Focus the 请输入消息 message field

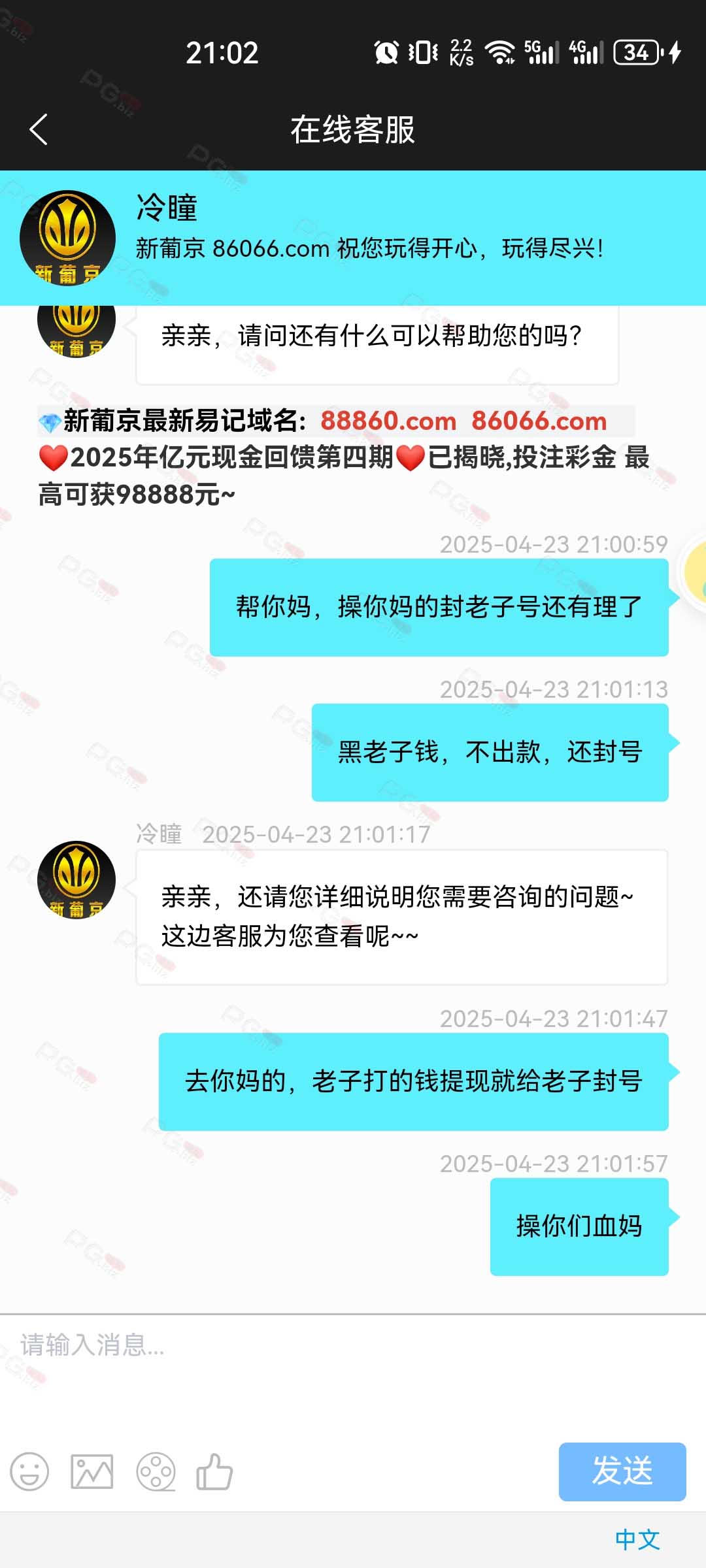click(x=353, y=1372)
